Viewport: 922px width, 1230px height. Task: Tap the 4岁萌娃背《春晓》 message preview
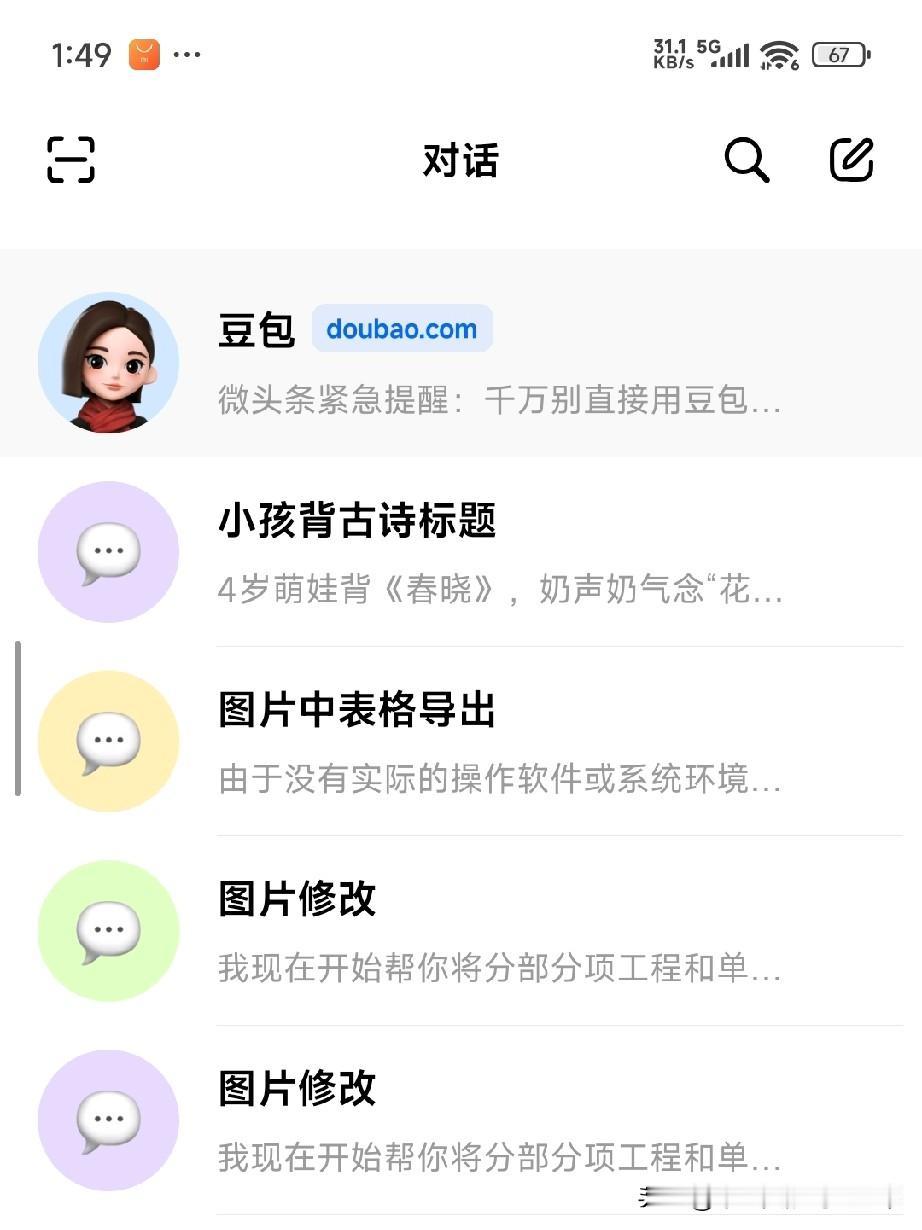pyautogui.click(x=500, y=590)
